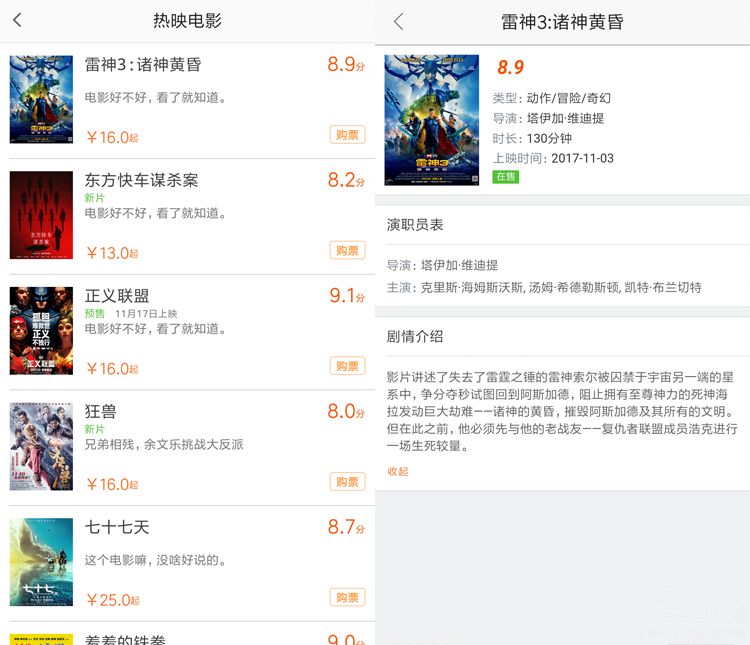The width and height of the screenshot is (750, 645).
Task: Tap 购票 for 正义联盟
Action: point(347,366)
